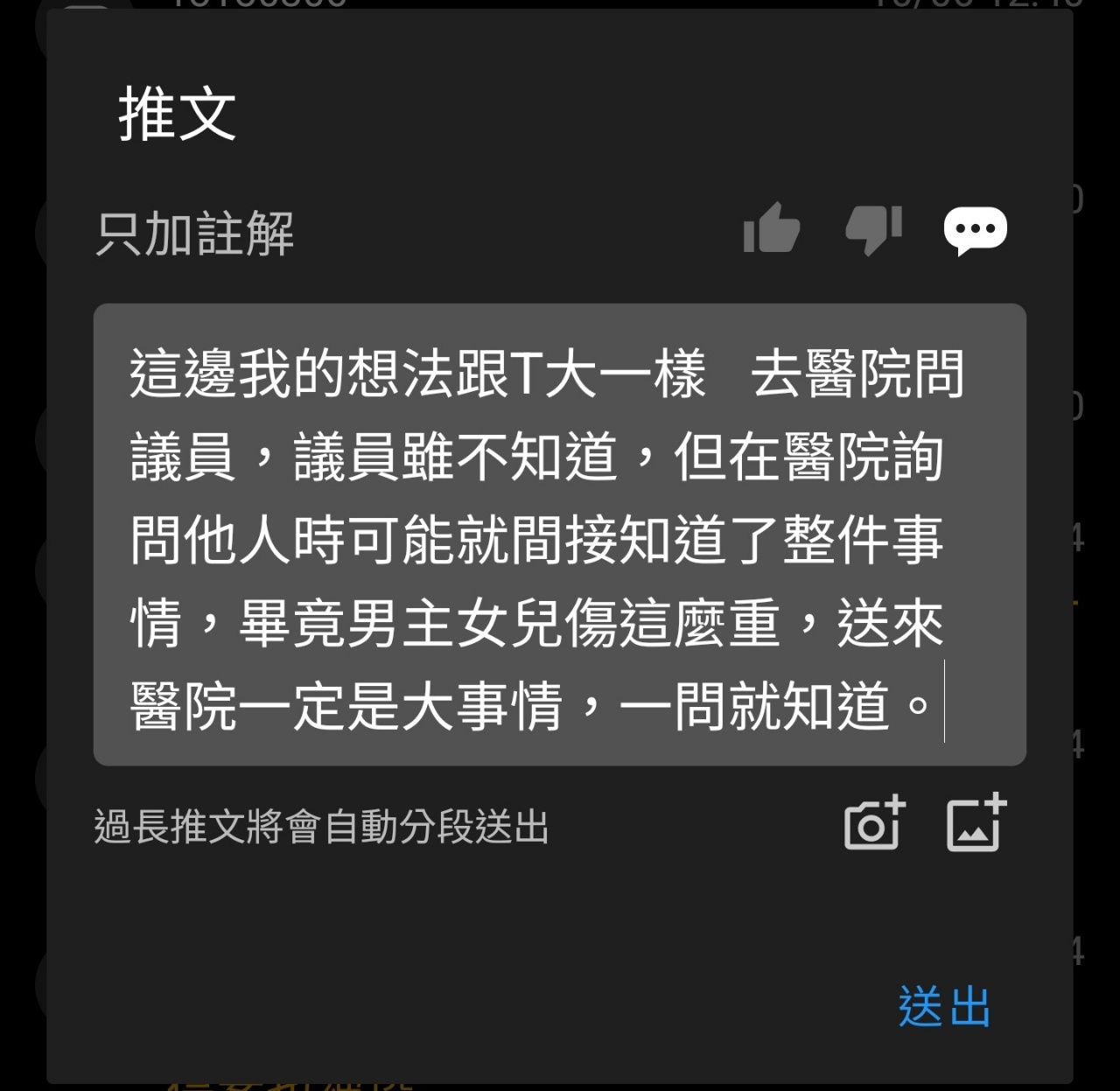Select the thumbs-up push option

[x=771, y=229]
